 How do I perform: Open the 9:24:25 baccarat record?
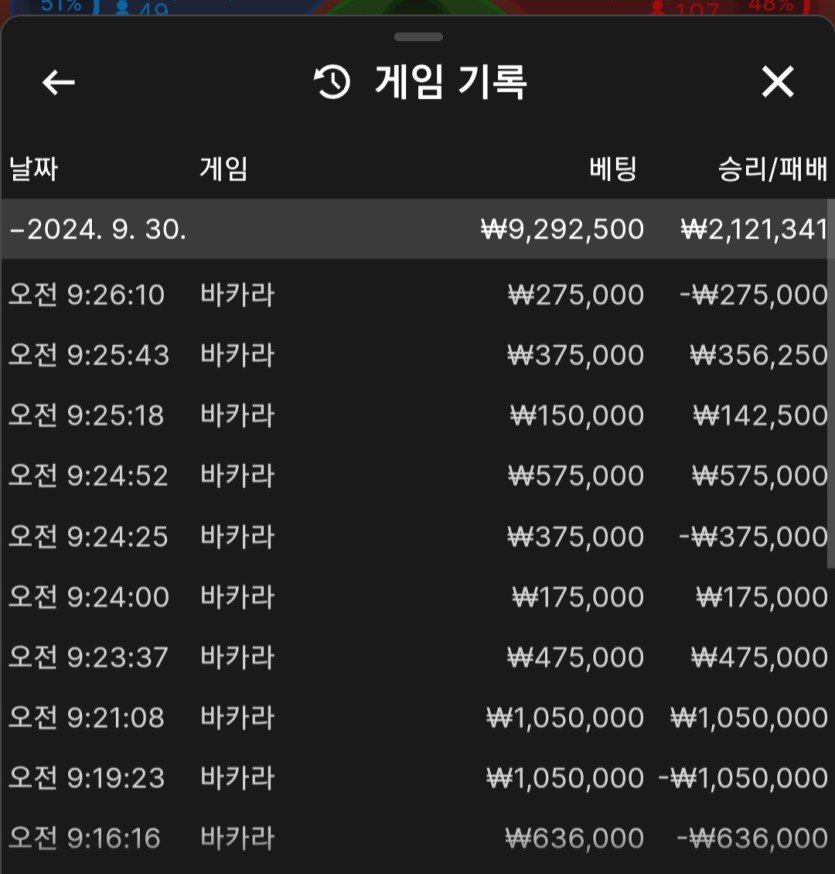pyautogui.click(x=417, y=537)
